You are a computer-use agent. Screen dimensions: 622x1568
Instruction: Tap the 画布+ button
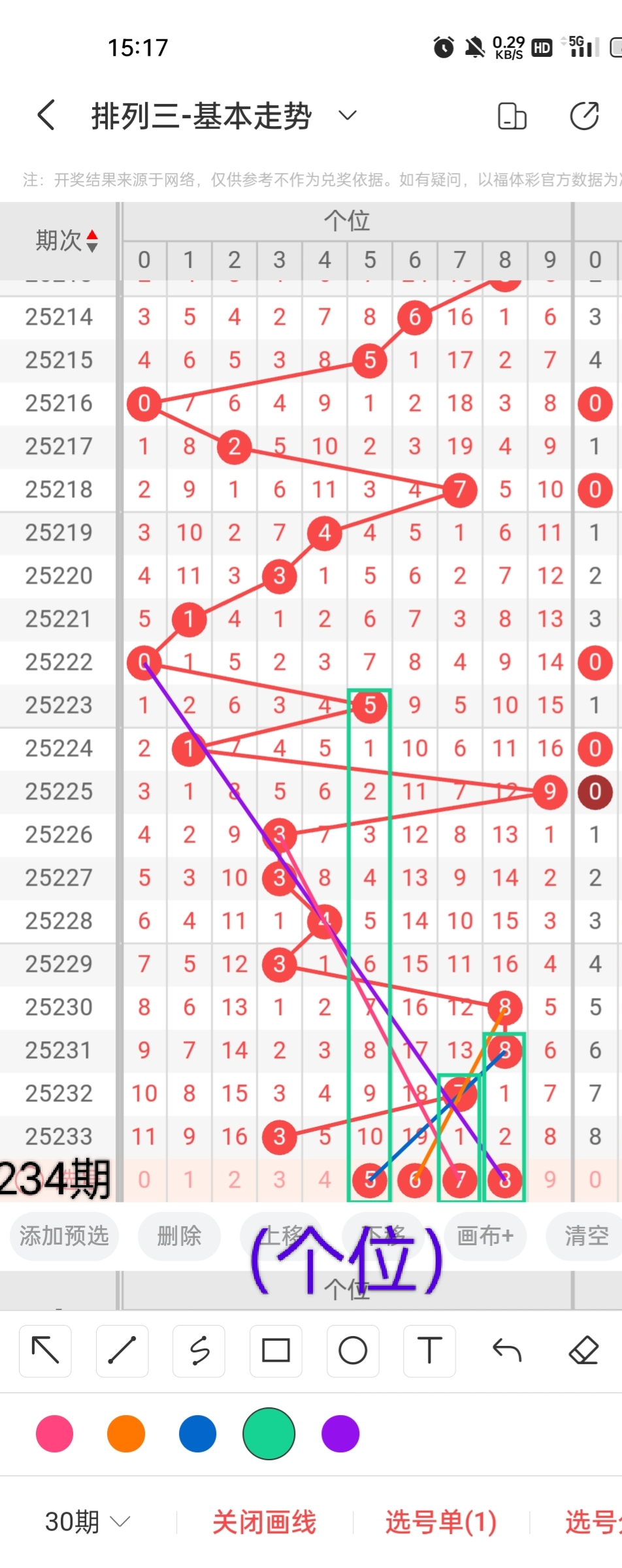tap(485, 1235)
